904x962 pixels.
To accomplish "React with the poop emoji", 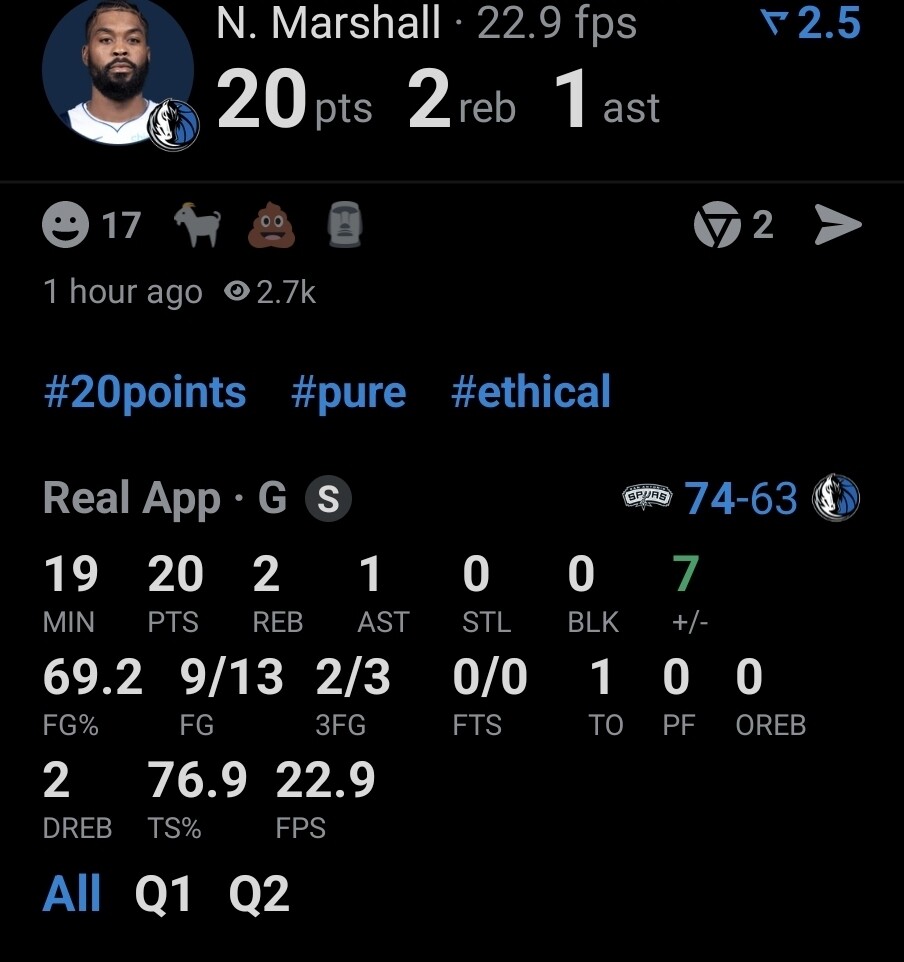I will coord(272,226).
